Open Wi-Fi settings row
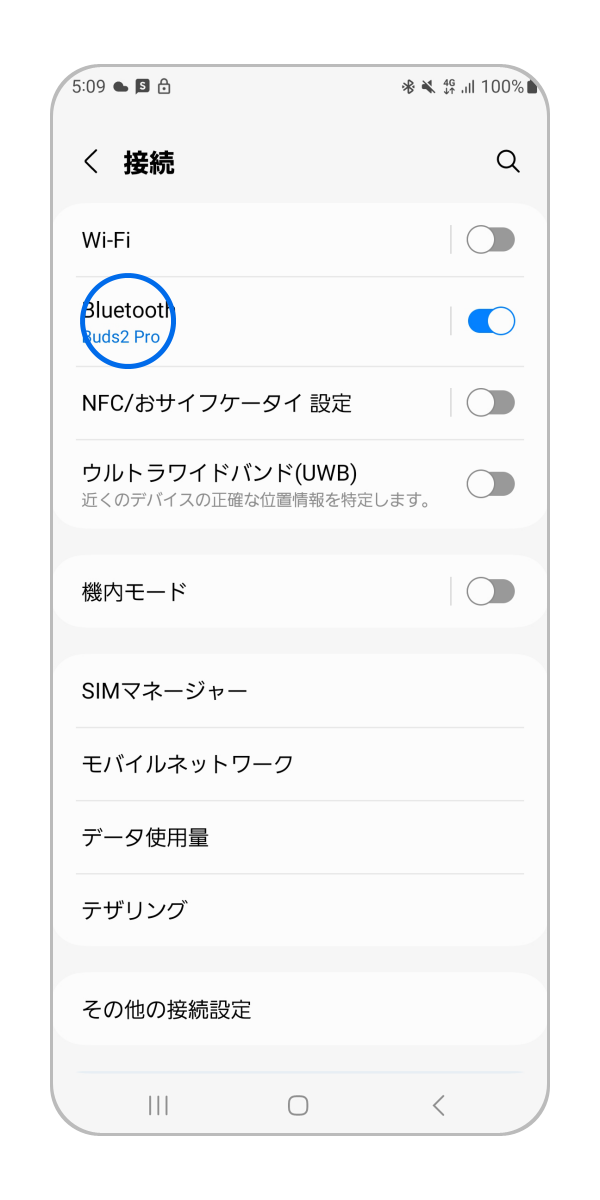The height and width of the screenshot is (1200, 600). pyautogui.click(x=250, y=240)
